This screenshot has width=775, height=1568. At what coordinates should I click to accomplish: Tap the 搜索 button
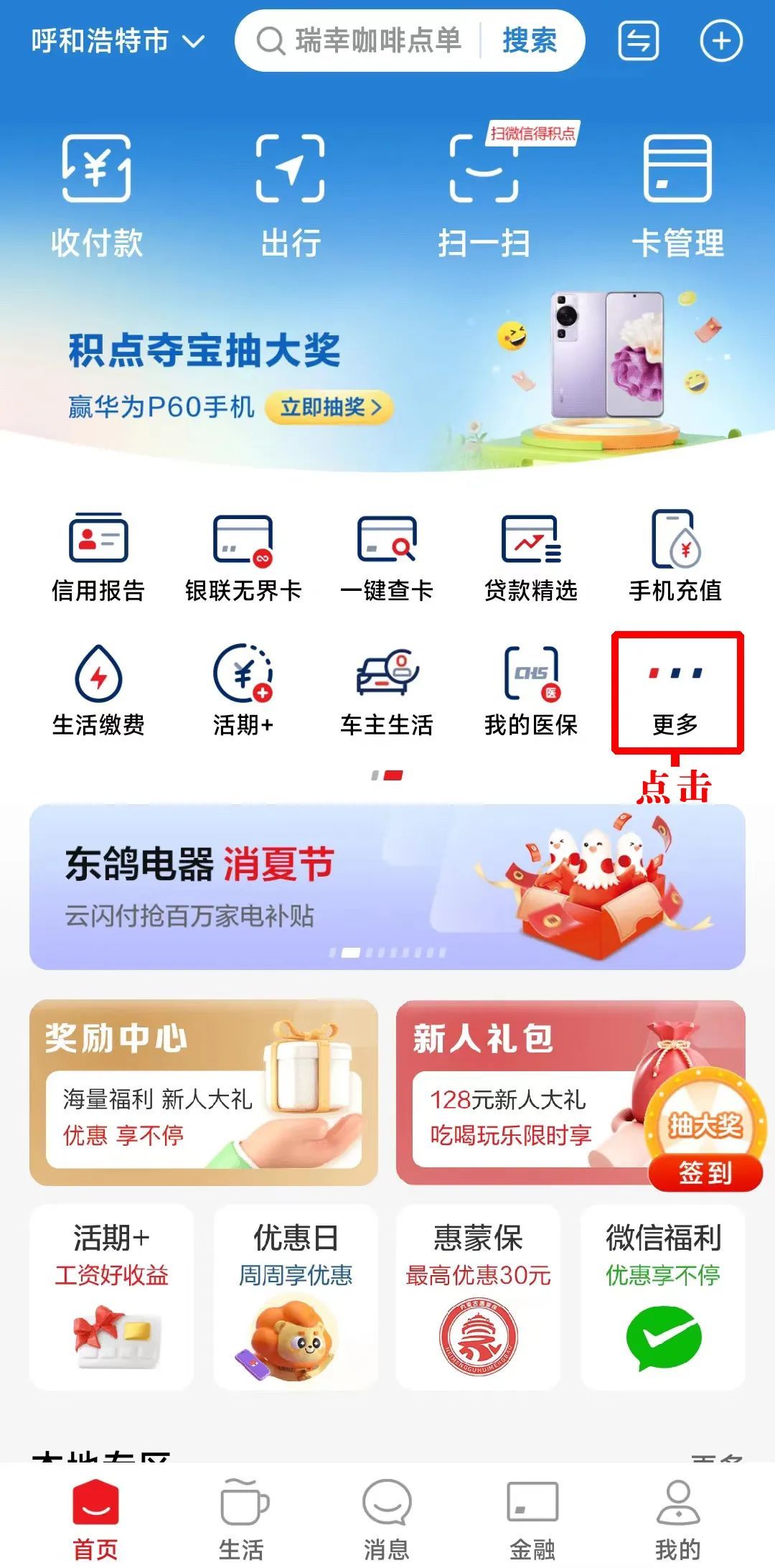[530, 41]
